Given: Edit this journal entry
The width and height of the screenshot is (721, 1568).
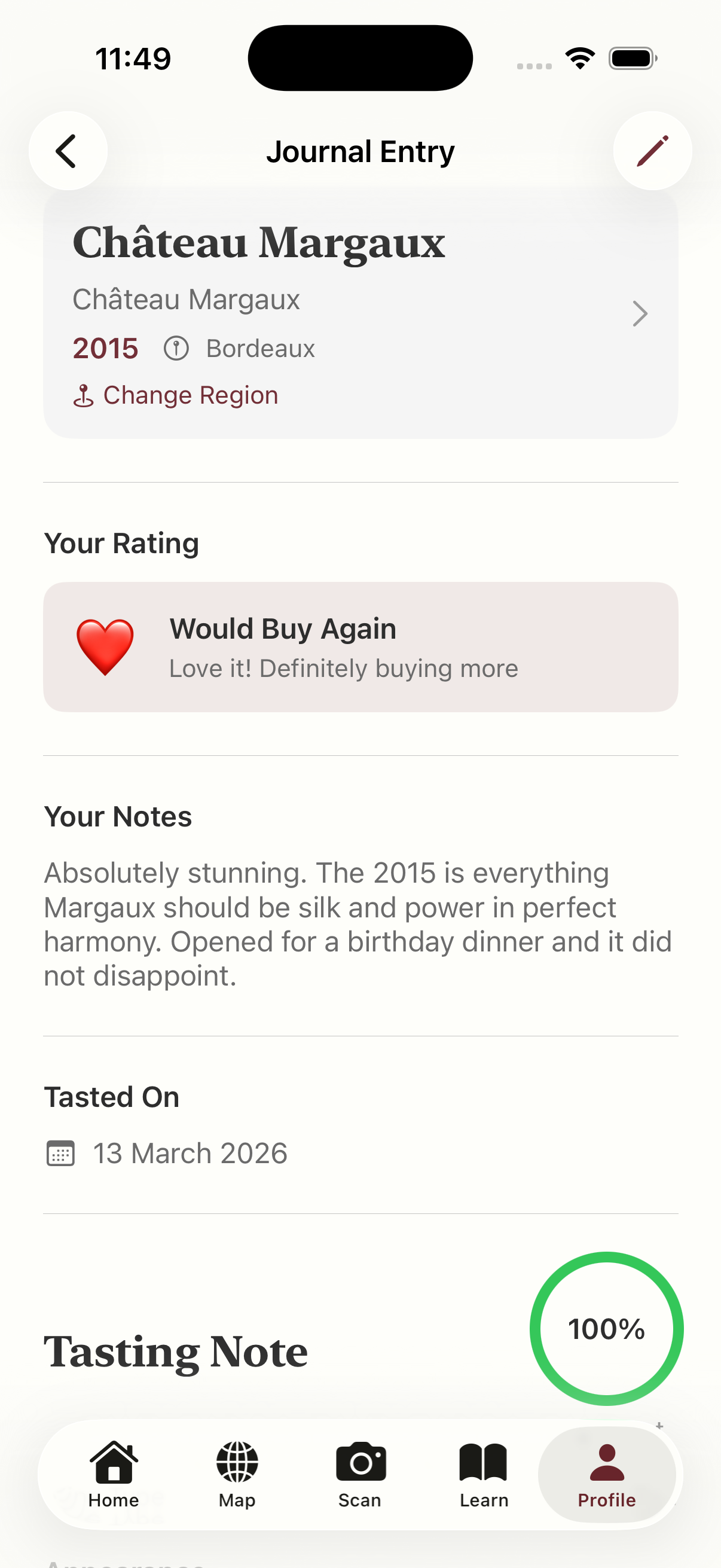Looking at the screenshot, I should pos(652,151).
